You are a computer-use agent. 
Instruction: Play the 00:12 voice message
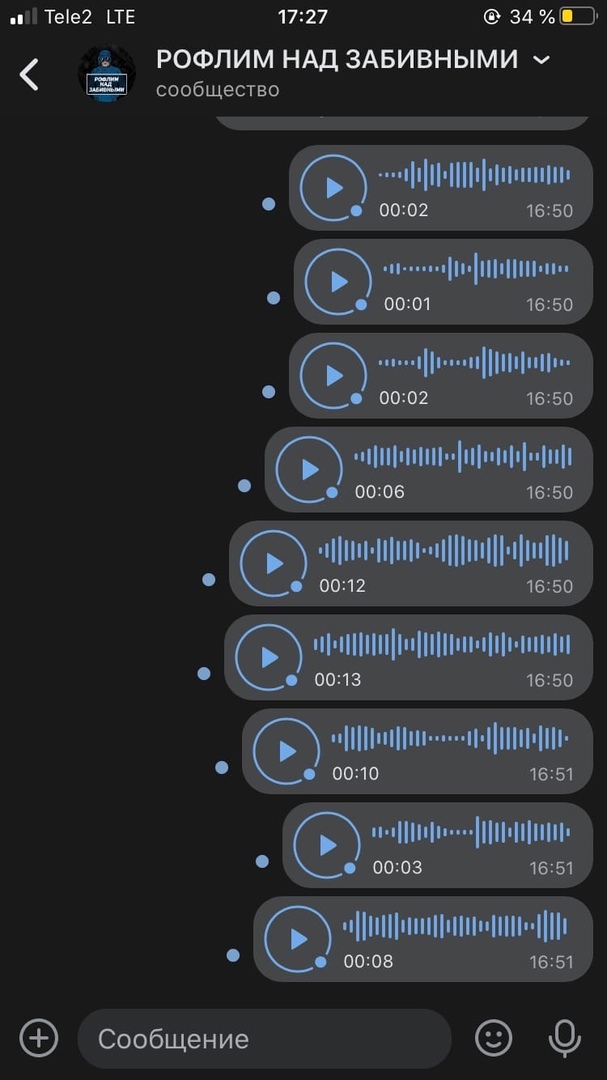273,563
